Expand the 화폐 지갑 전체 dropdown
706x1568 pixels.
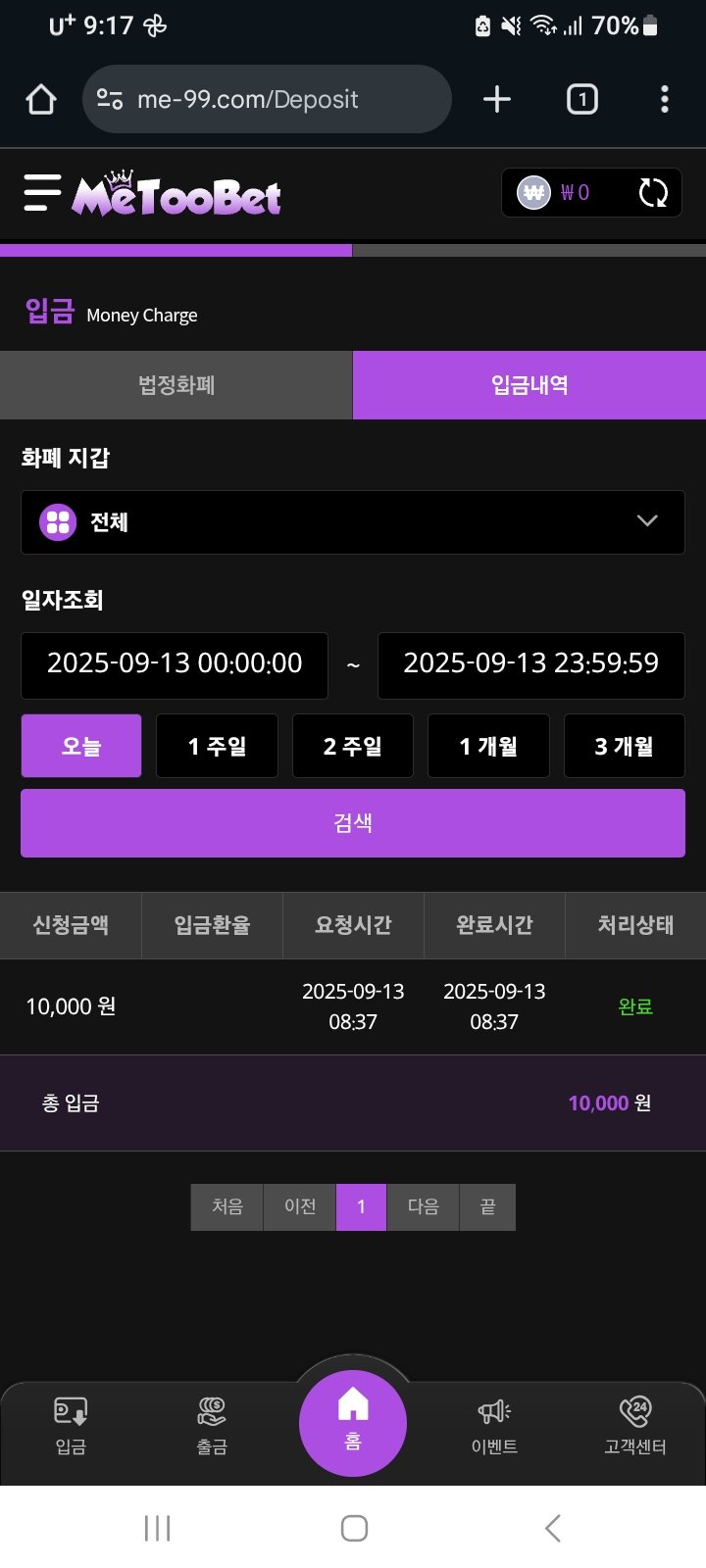pyautogui.click(x=353, y=522)
